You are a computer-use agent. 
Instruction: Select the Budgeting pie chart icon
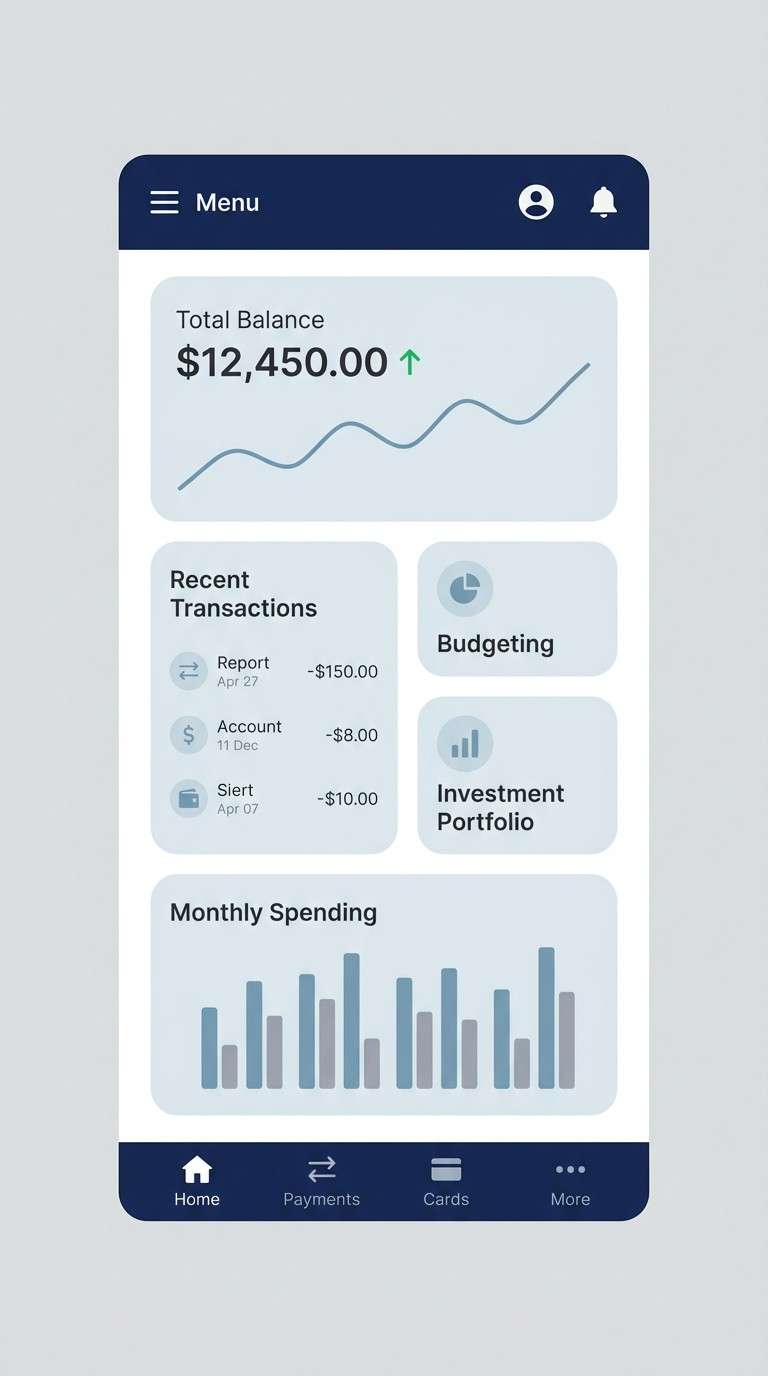click(x=465, y=588)
